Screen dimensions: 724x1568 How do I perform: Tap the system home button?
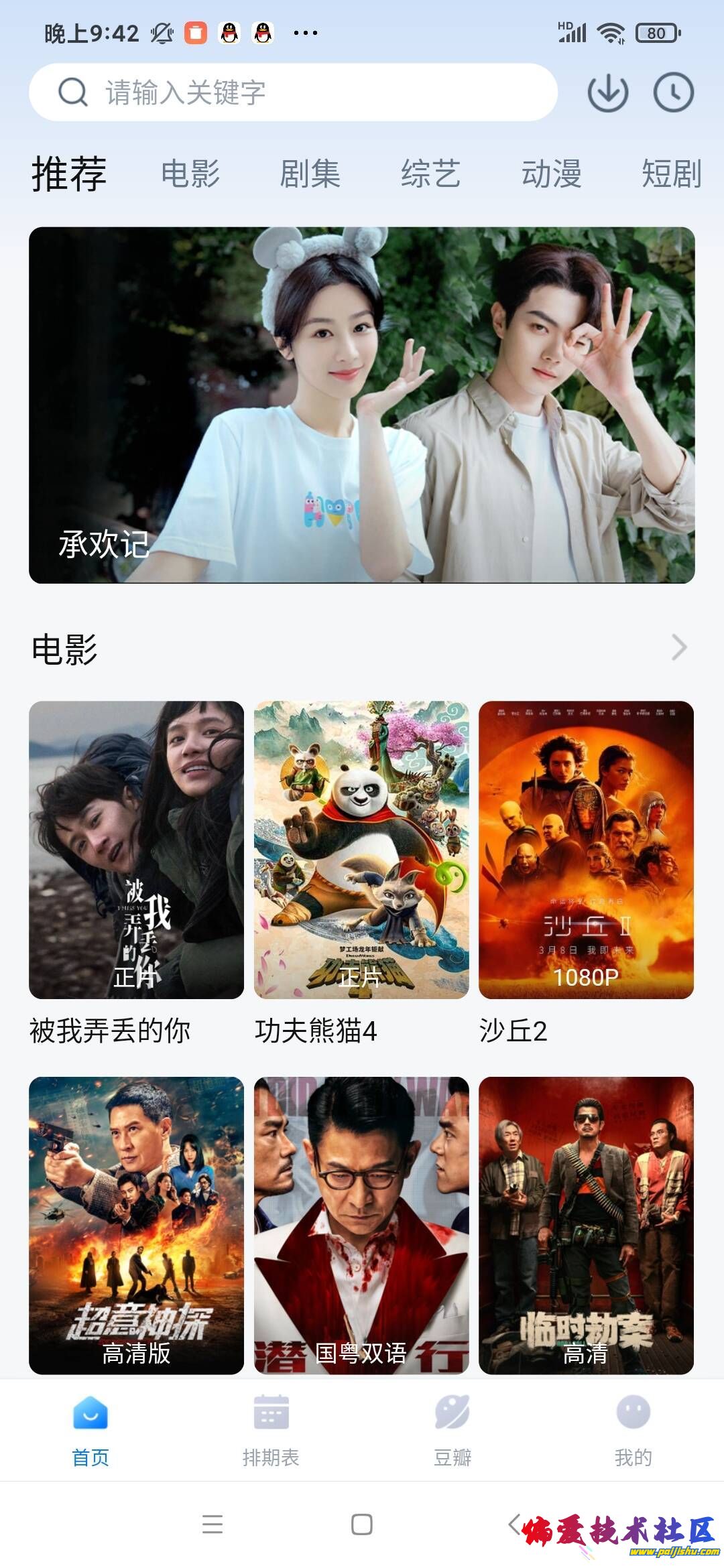coord(362,1524)
